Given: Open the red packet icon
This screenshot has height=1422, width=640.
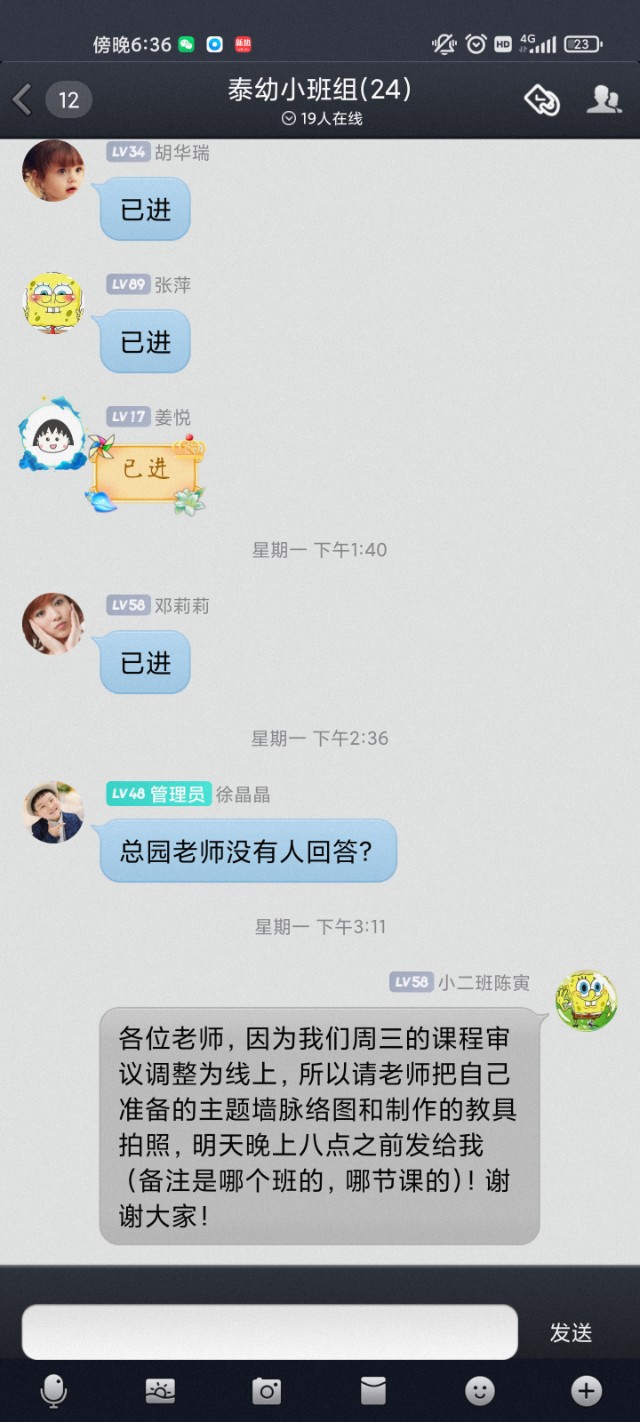Looking at the screenshot, I should 373,1390.
